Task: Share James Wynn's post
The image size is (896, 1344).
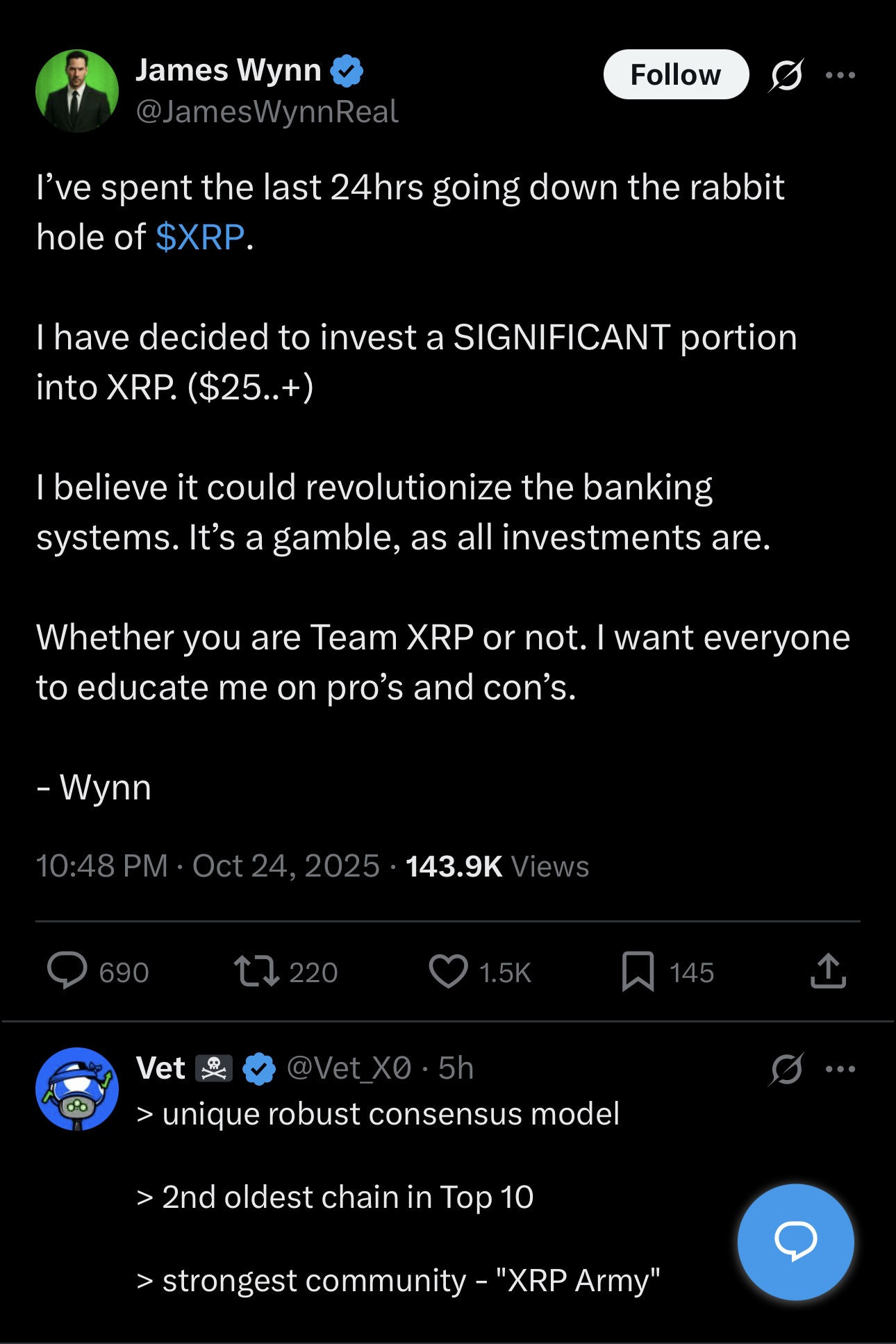Action: click(828, 970)
